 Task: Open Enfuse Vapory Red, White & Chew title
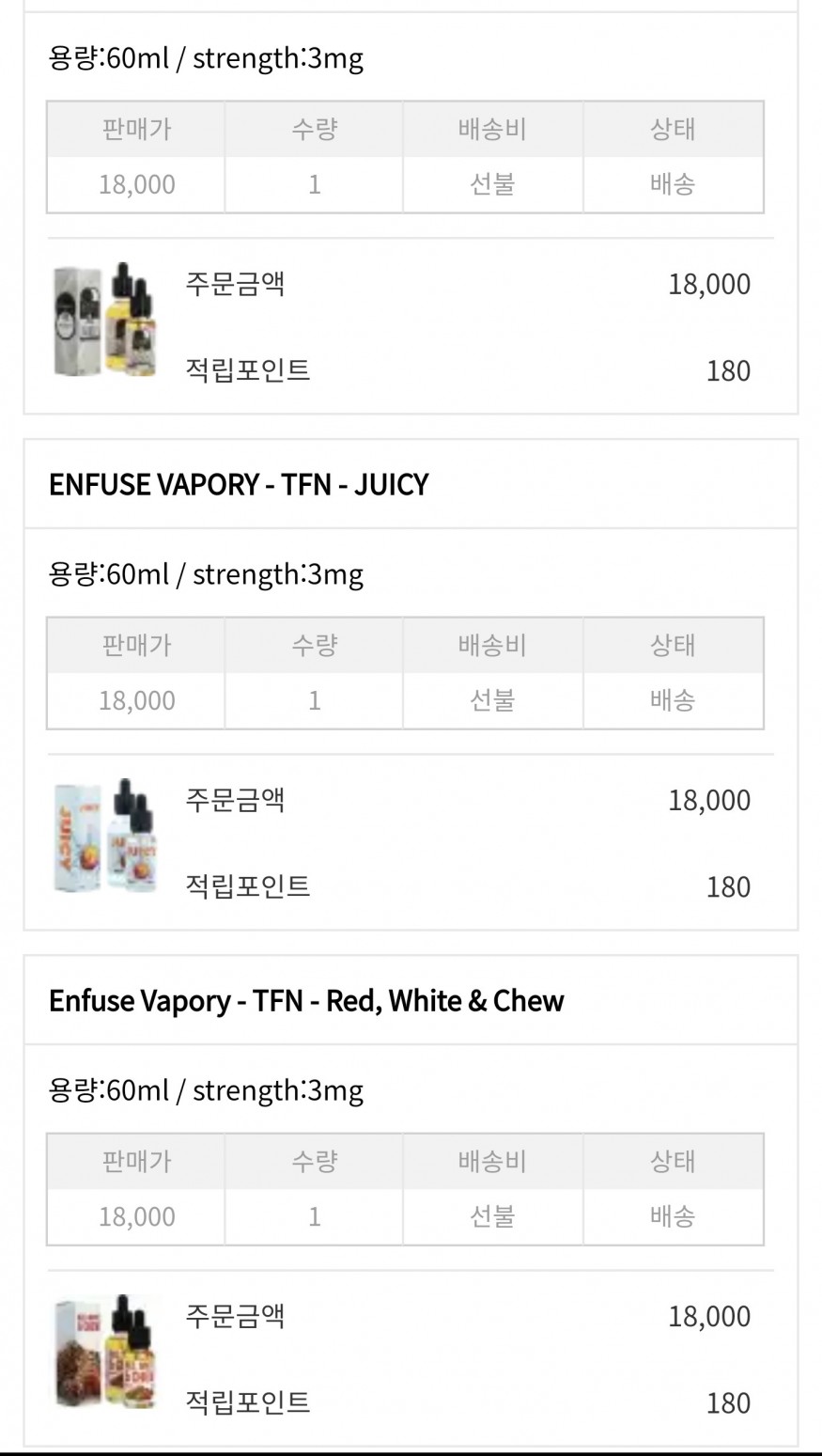tap(306, 1001)
